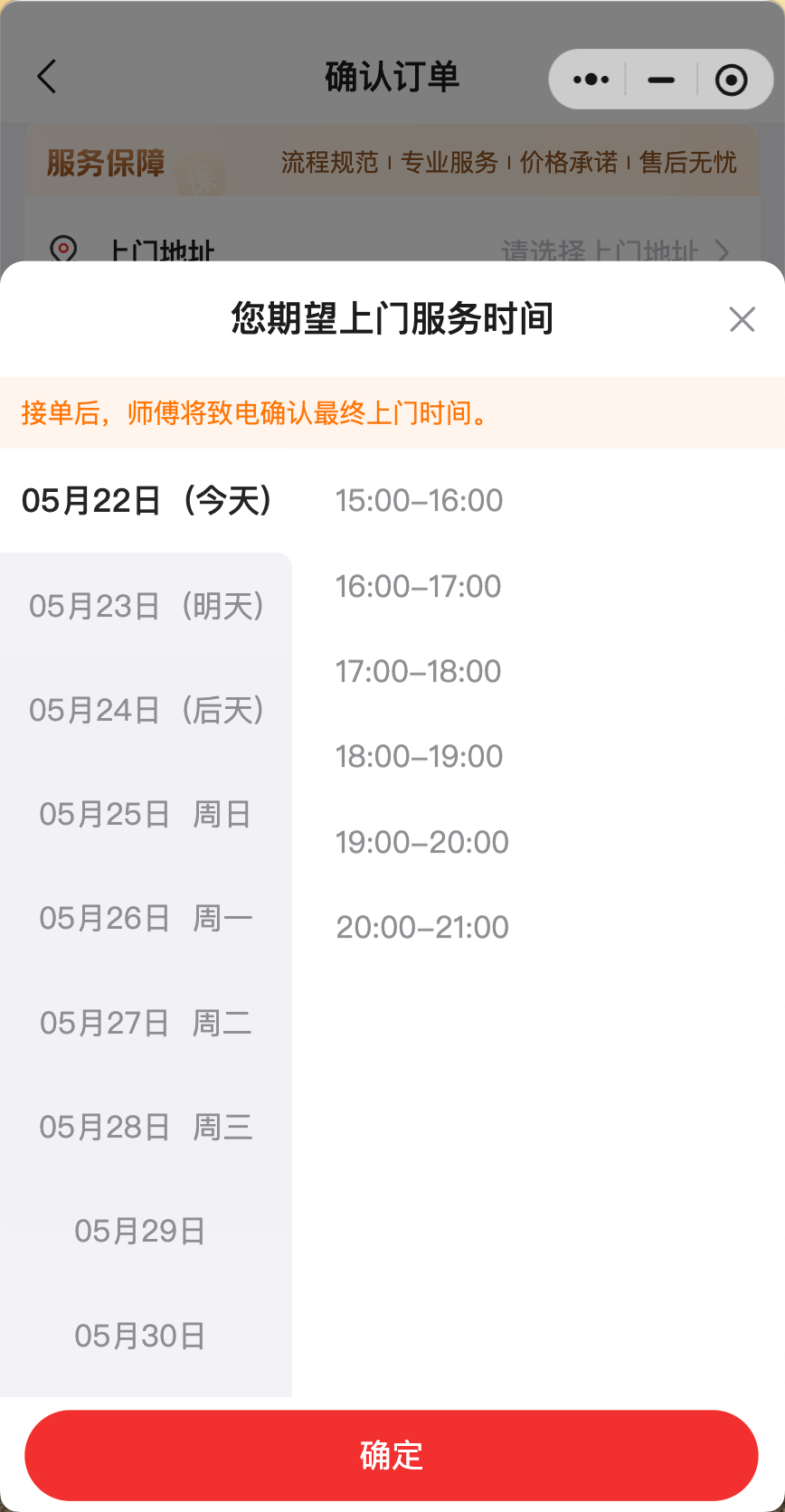Screen dimensions: 785x1512
Task: Choose 05月25日 周日 as service date
Action: click(x=147, y=814)
